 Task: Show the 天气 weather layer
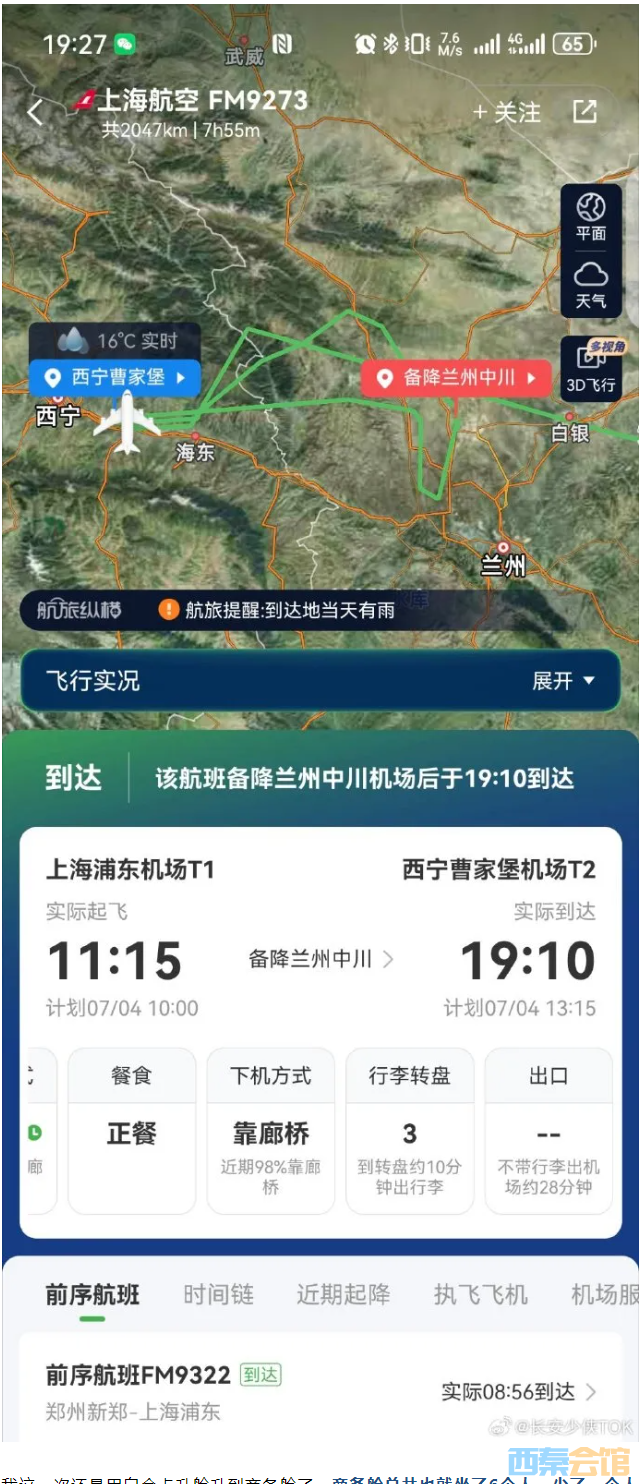coord(590,284)
